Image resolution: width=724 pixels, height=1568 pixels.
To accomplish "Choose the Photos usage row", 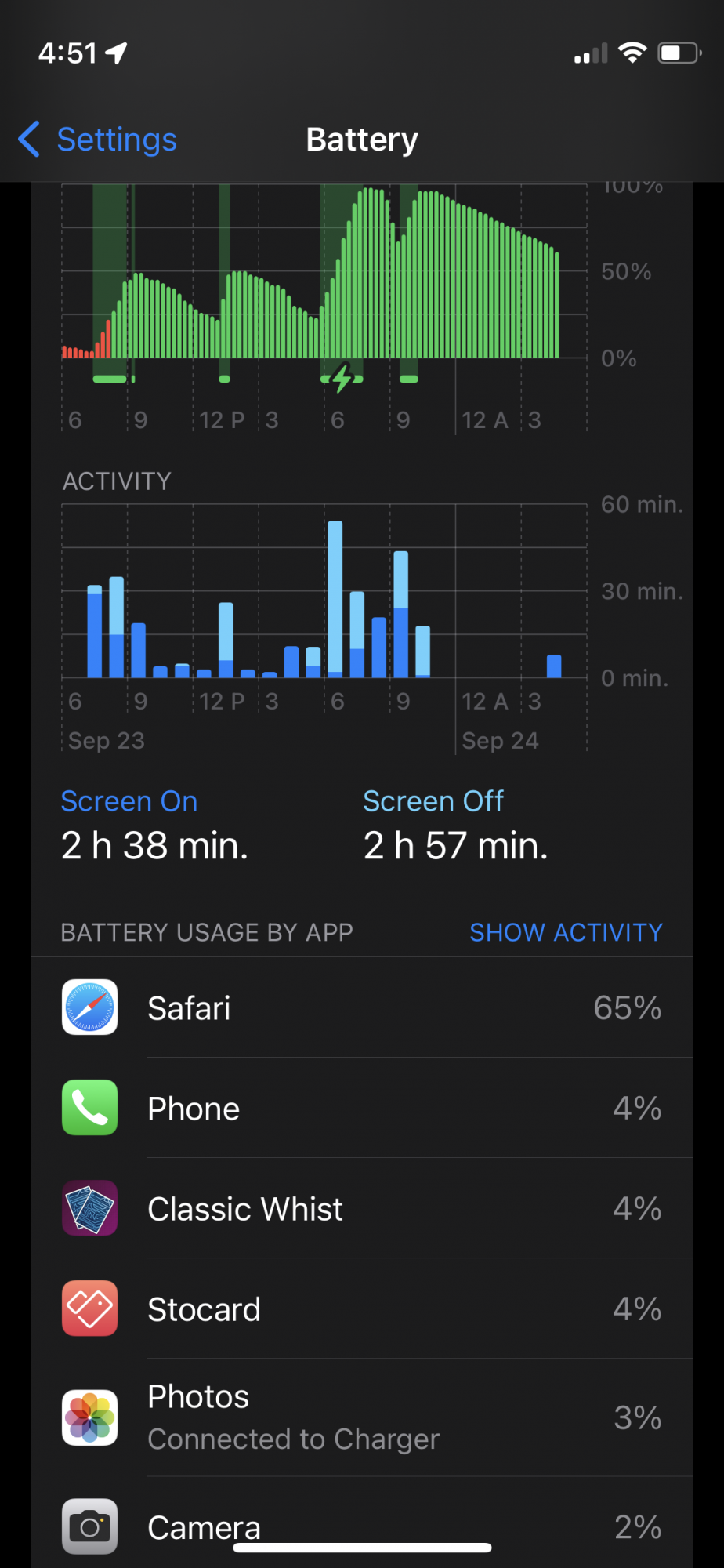I will pos(362,1417).
